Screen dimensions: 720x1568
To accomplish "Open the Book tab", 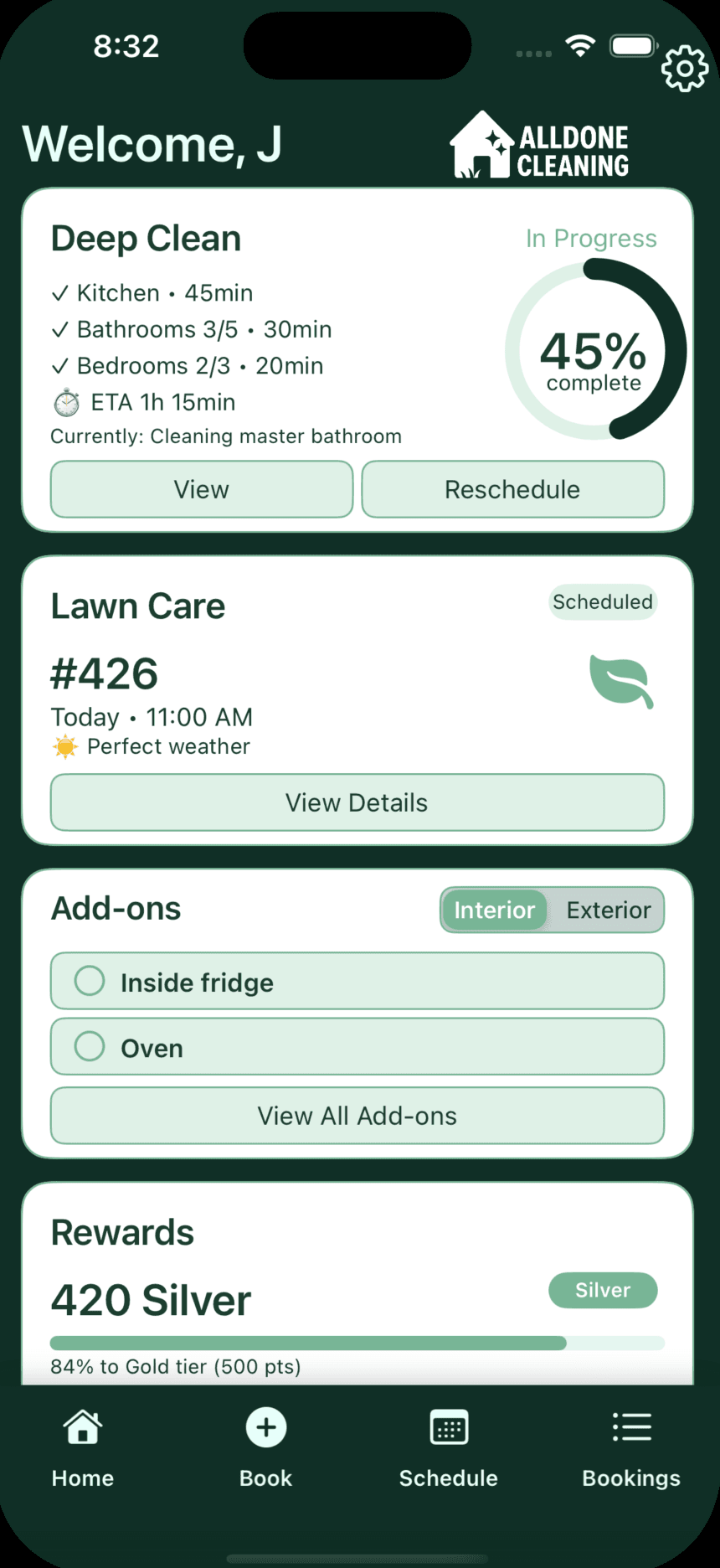I will (266, 1447).
